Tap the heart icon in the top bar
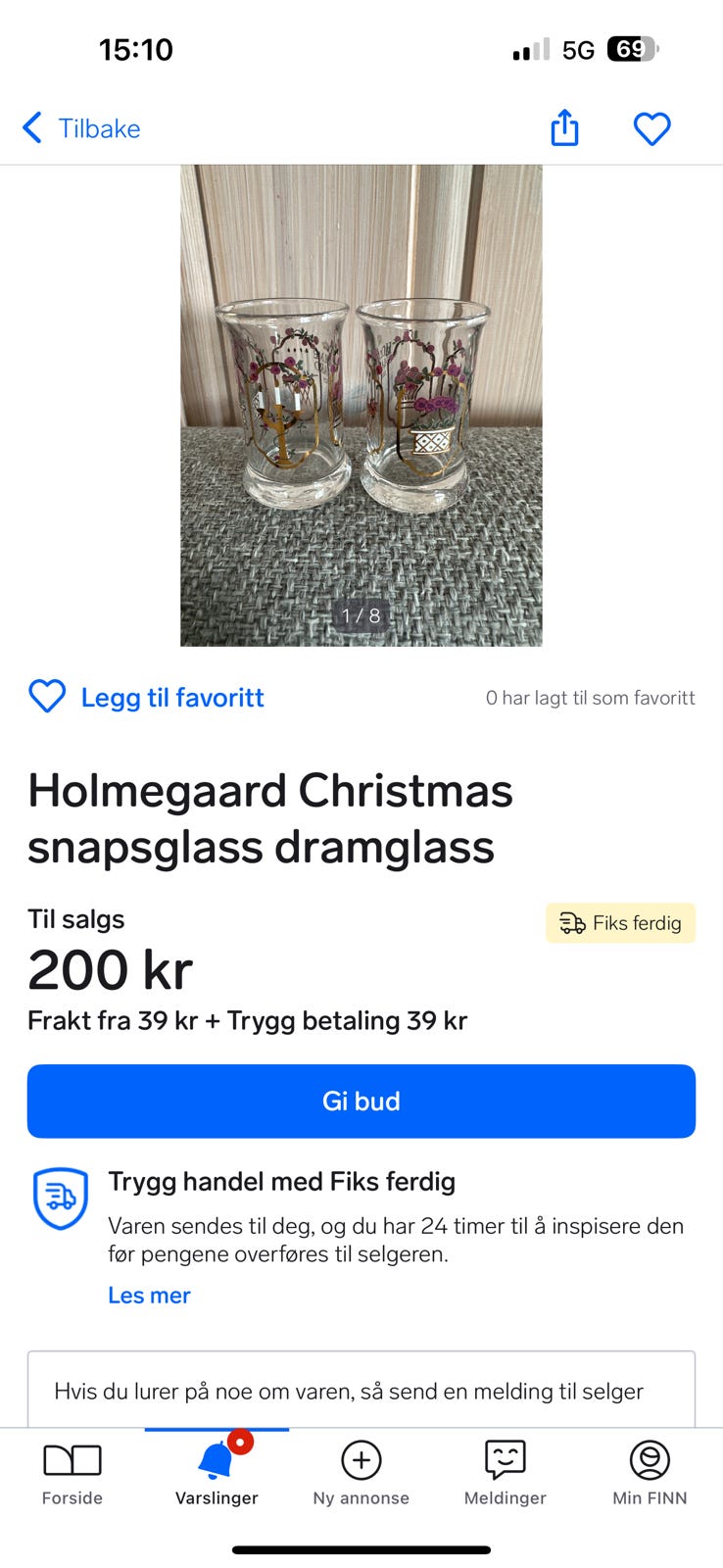The image size is (723, 1568). (x=652, y=128)
